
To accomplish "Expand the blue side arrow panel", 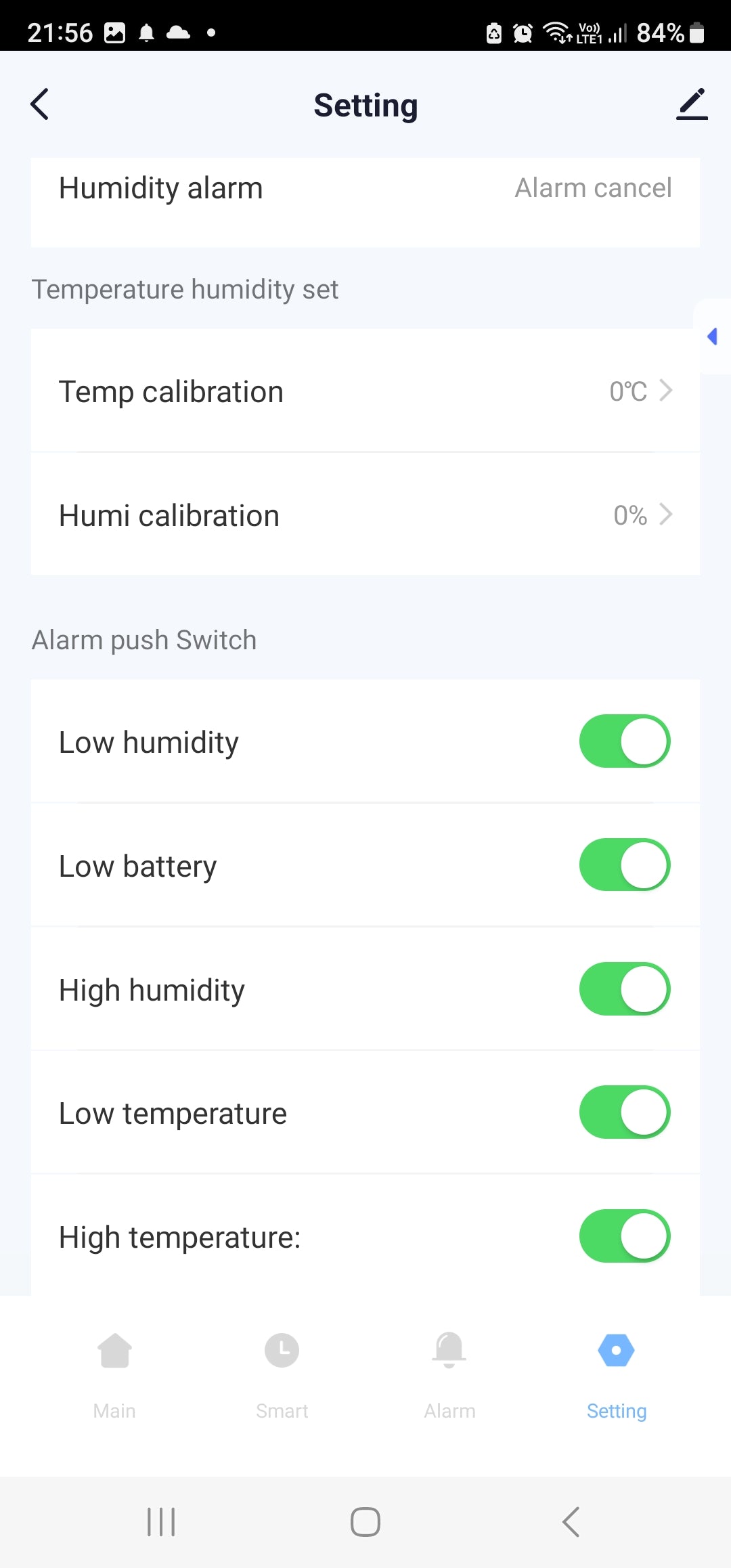I will tap(713, 336).
